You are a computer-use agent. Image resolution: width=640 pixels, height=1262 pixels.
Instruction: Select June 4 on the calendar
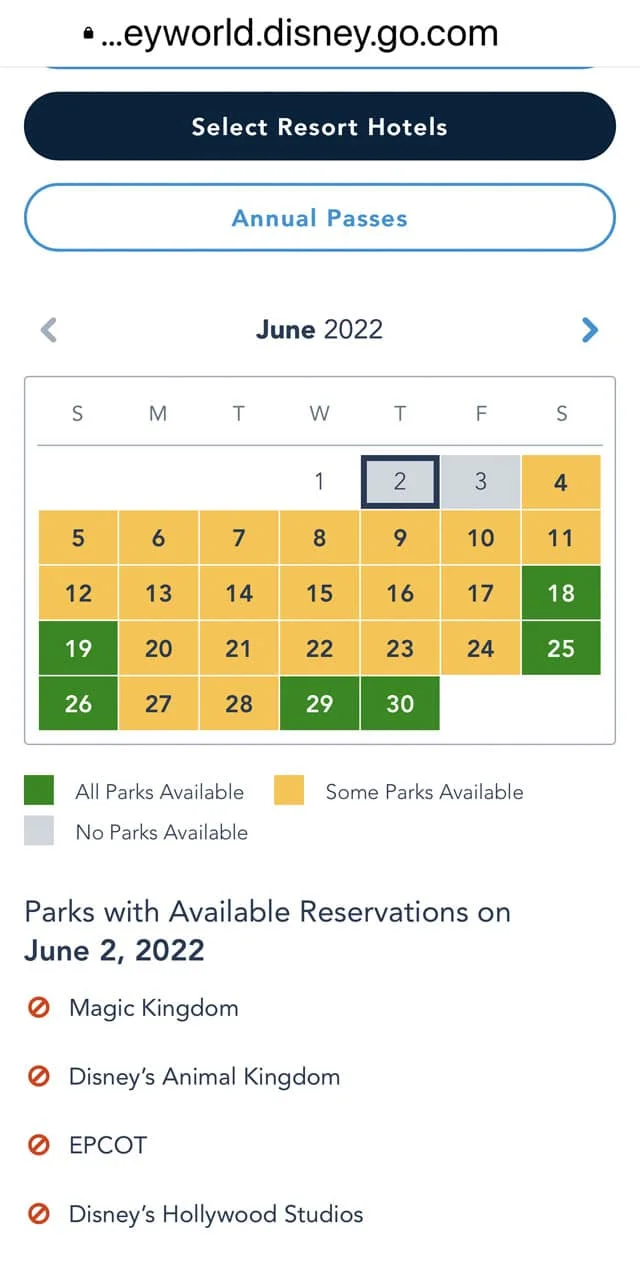click(561, 483)
